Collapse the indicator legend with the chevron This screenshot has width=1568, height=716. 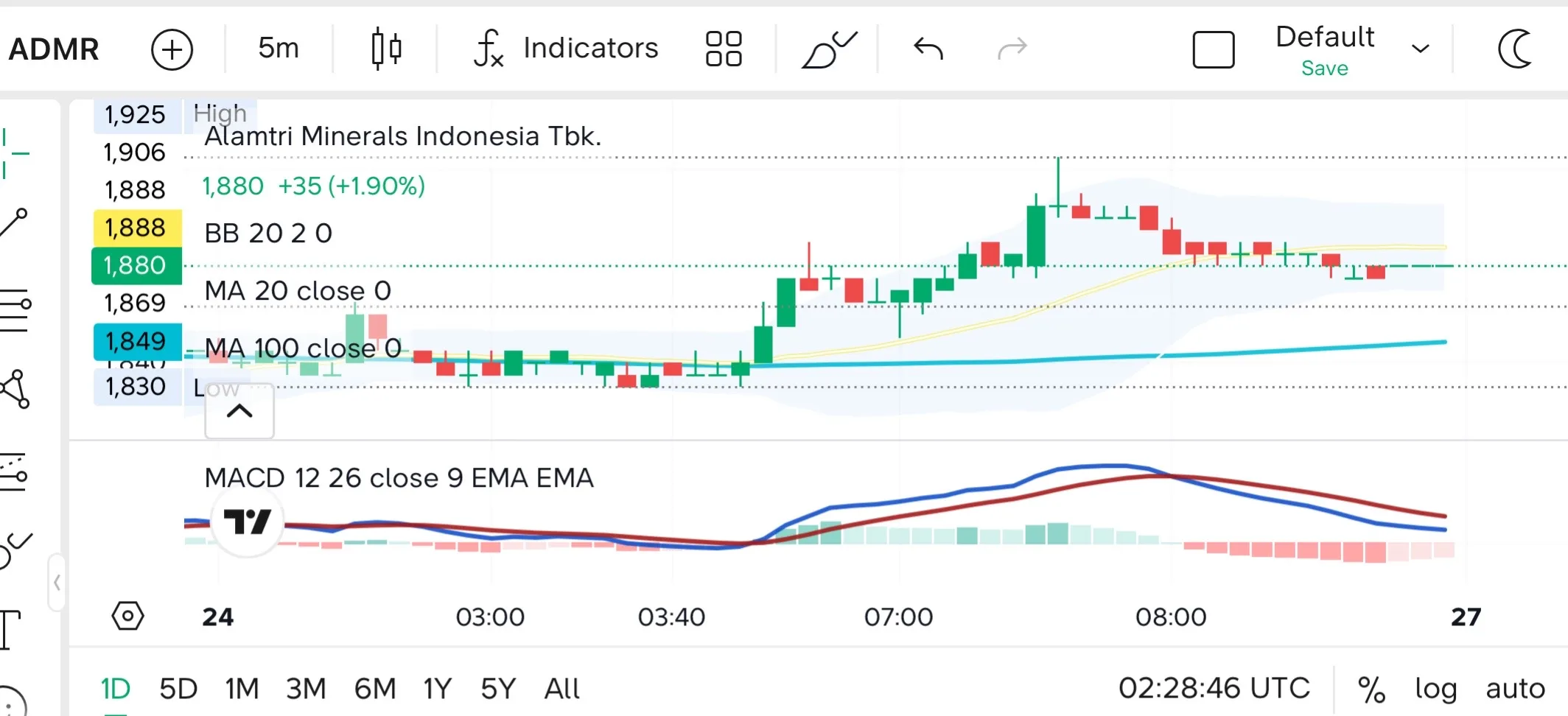tap(239, 411)
